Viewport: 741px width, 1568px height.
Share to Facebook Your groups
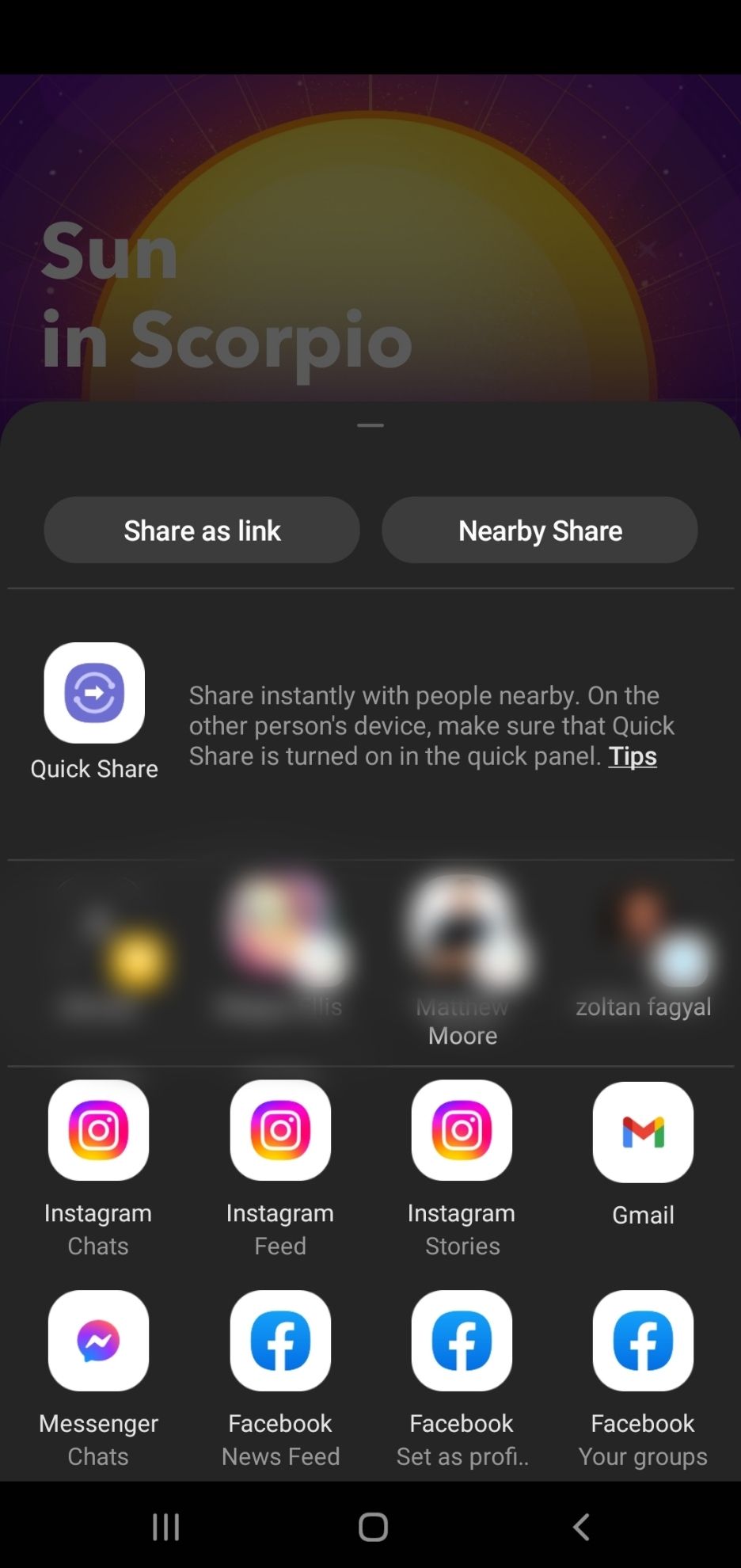(x=643, y=1341)
